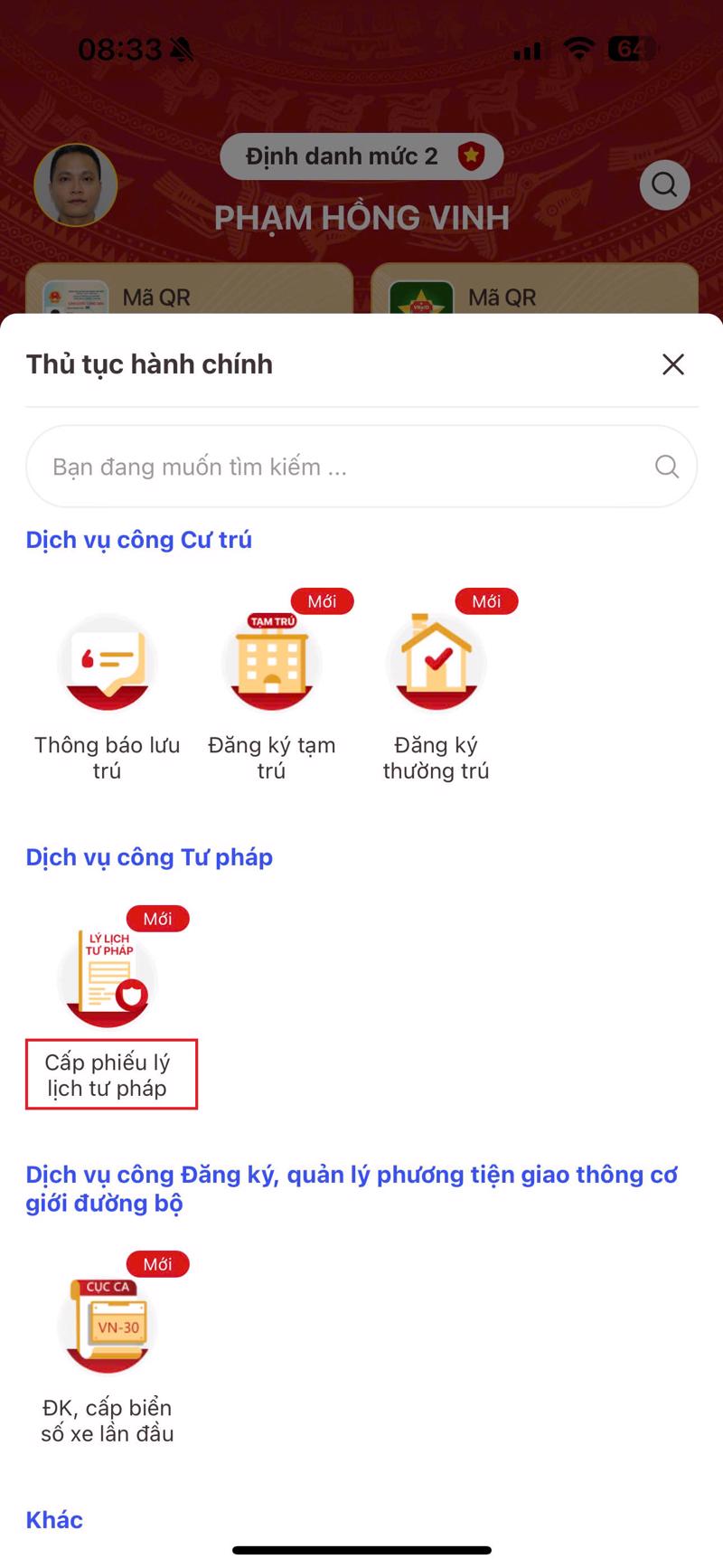
Task: Tap the search icon in the header
Action: [x=664, y=184]
